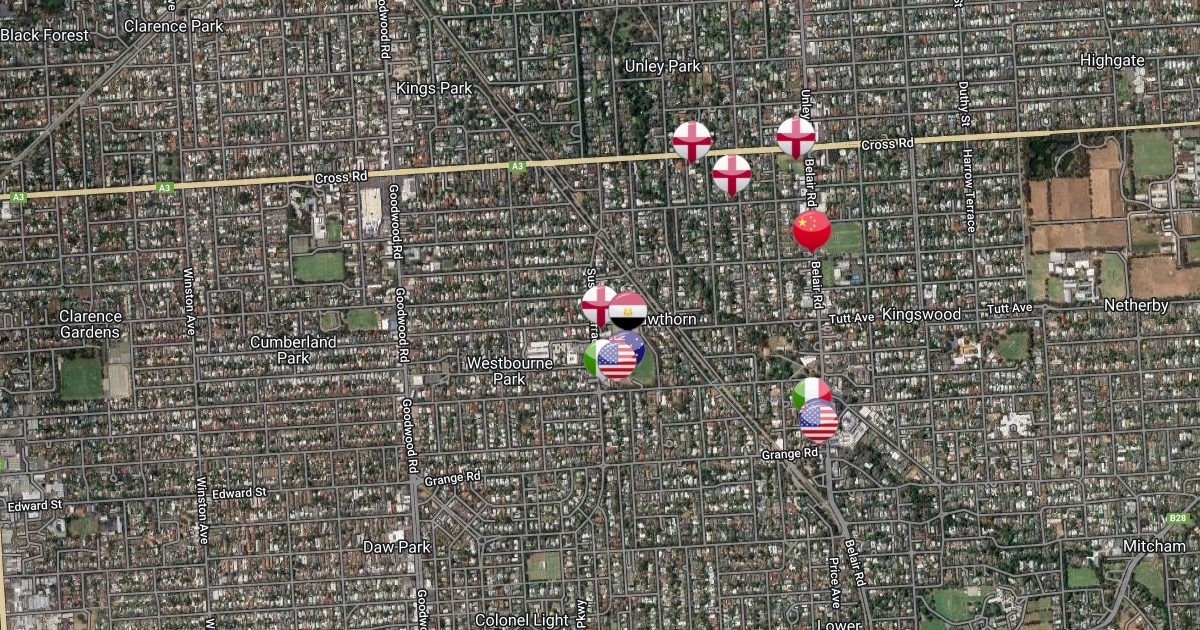Image resolution: width=1200 pixels, height=630 pixels.
Task: Open the Egypt flag marker near Hawthorn
Action: coord(628,310)
